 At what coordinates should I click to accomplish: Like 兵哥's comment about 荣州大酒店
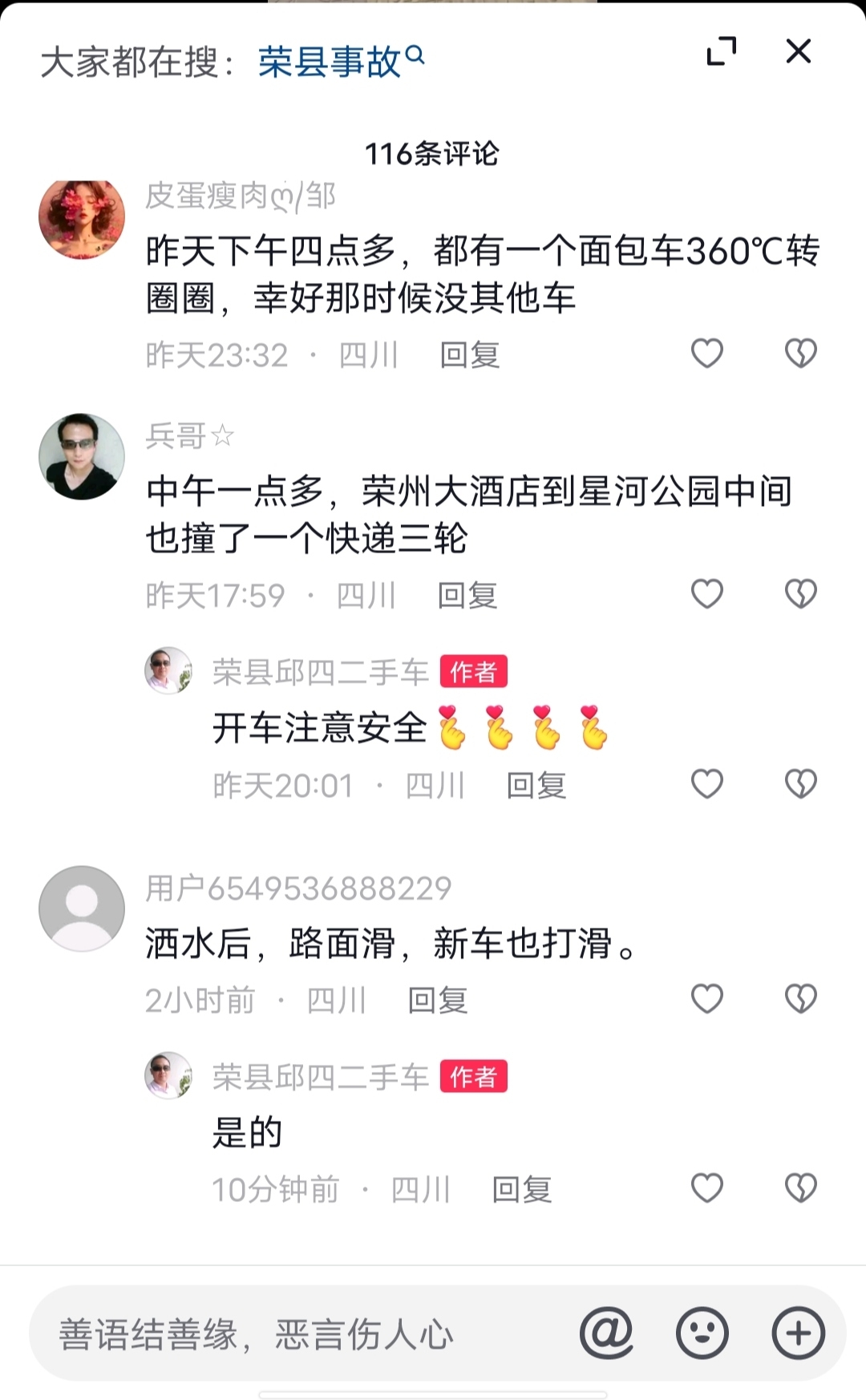click(x=707, y=594)
